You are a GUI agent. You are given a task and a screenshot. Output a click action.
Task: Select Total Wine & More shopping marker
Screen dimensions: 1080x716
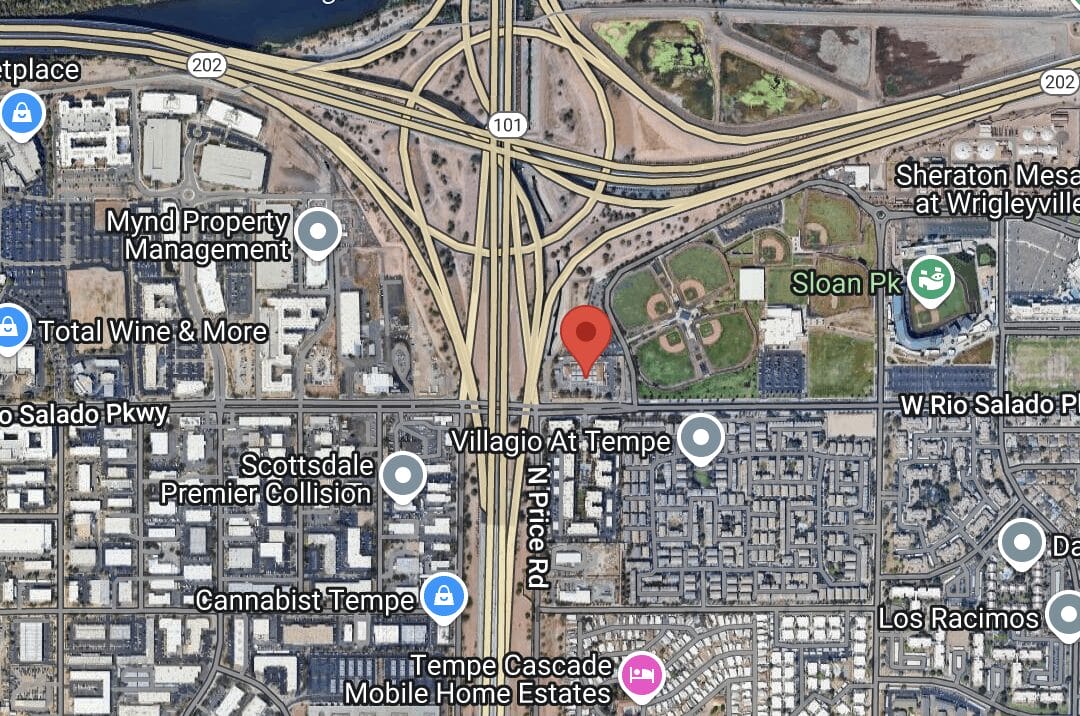click(x=10, y=328)
